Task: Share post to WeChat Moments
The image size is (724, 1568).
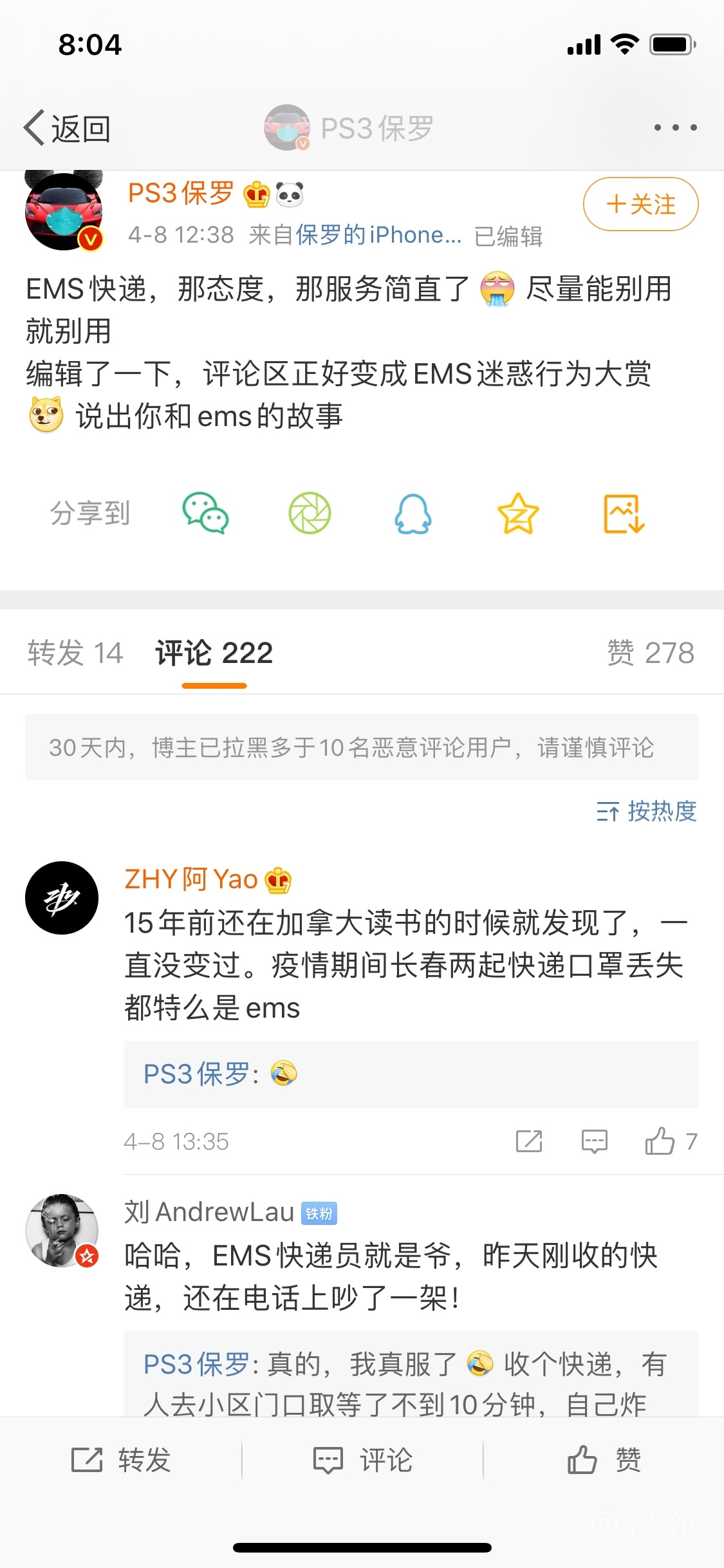Action: click(x=310, y=513)
